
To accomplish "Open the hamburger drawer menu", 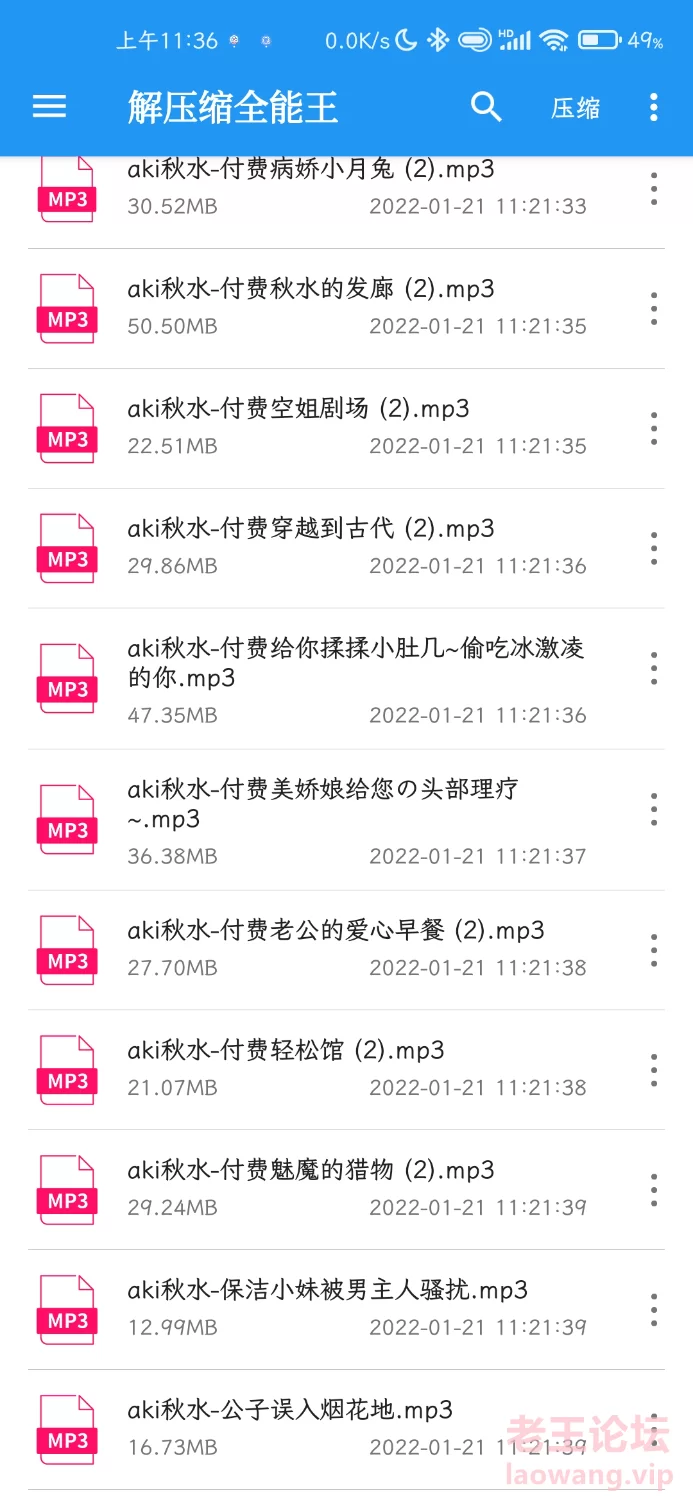I will click(49, 107).
